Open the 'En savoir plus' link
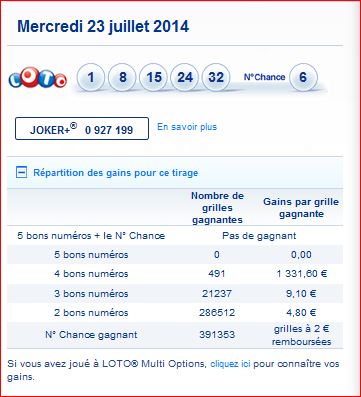 [x=187, y=127]
